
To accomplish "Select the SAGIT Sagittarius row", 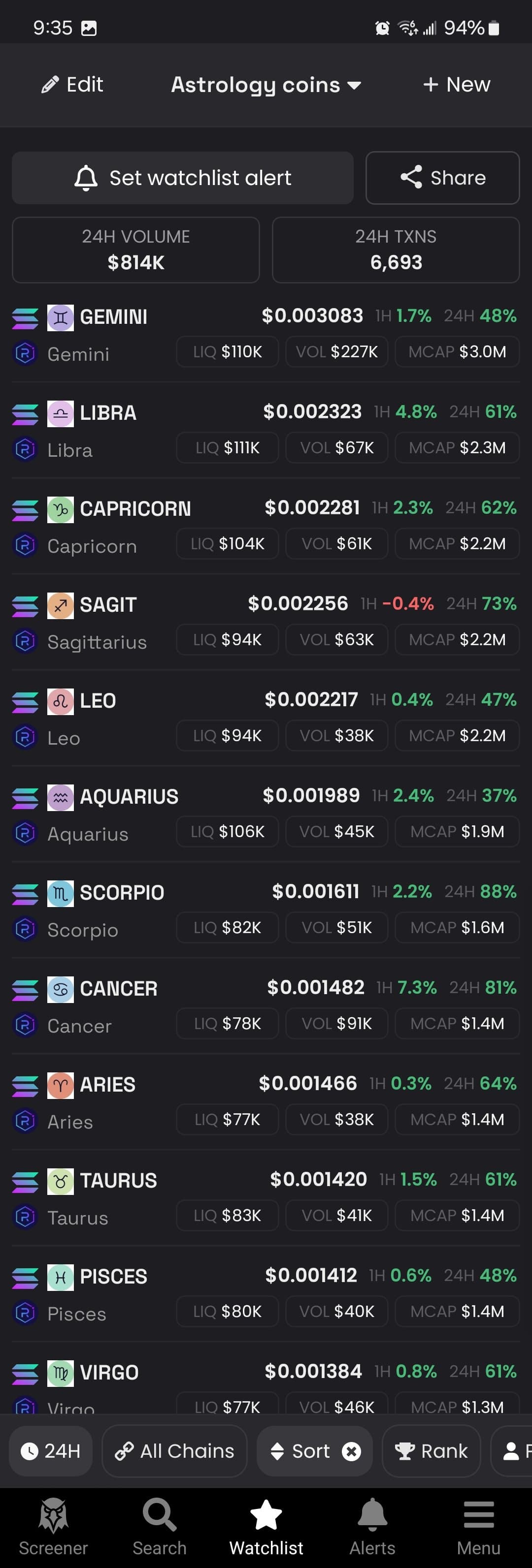I will [108, 605].
